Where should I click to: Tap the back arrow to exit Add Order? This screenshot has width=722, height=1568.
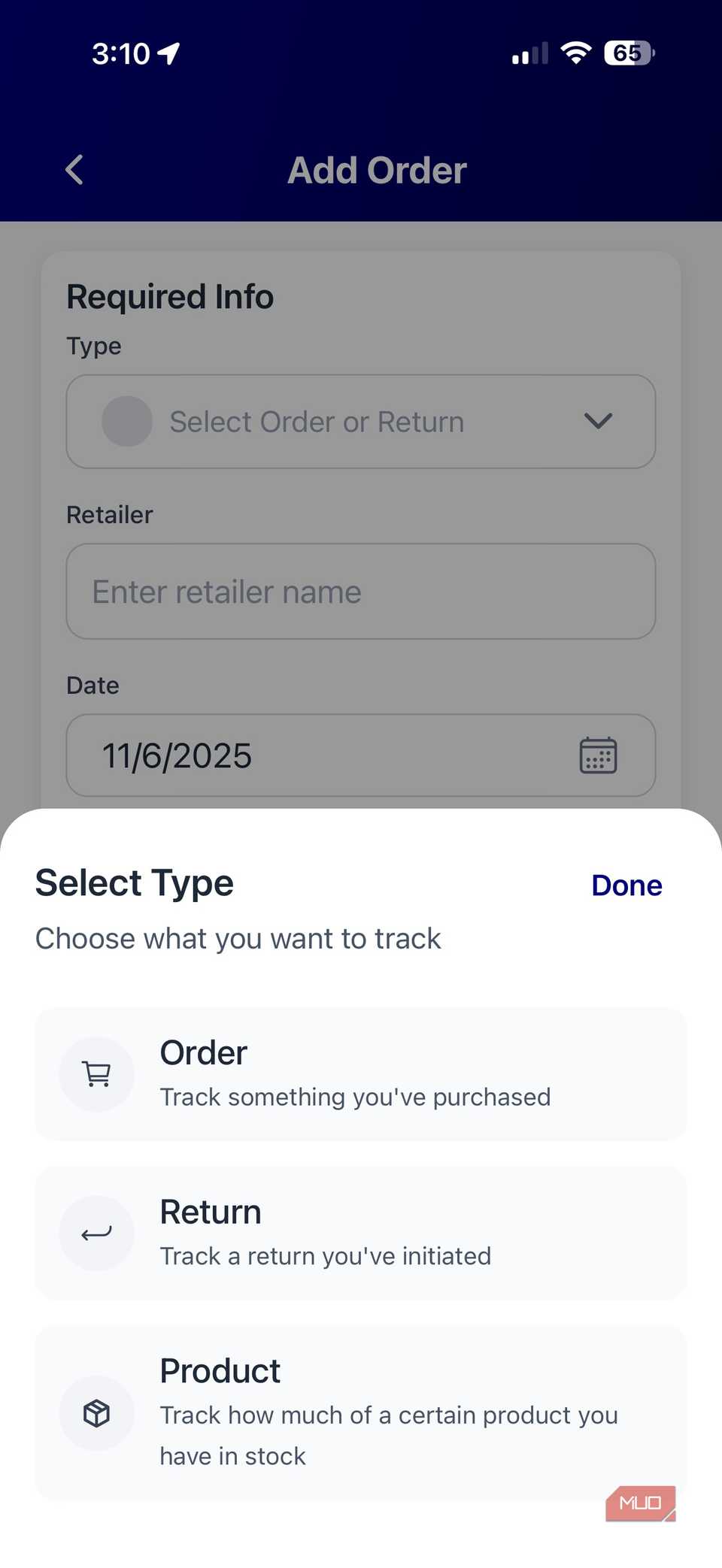73,169
